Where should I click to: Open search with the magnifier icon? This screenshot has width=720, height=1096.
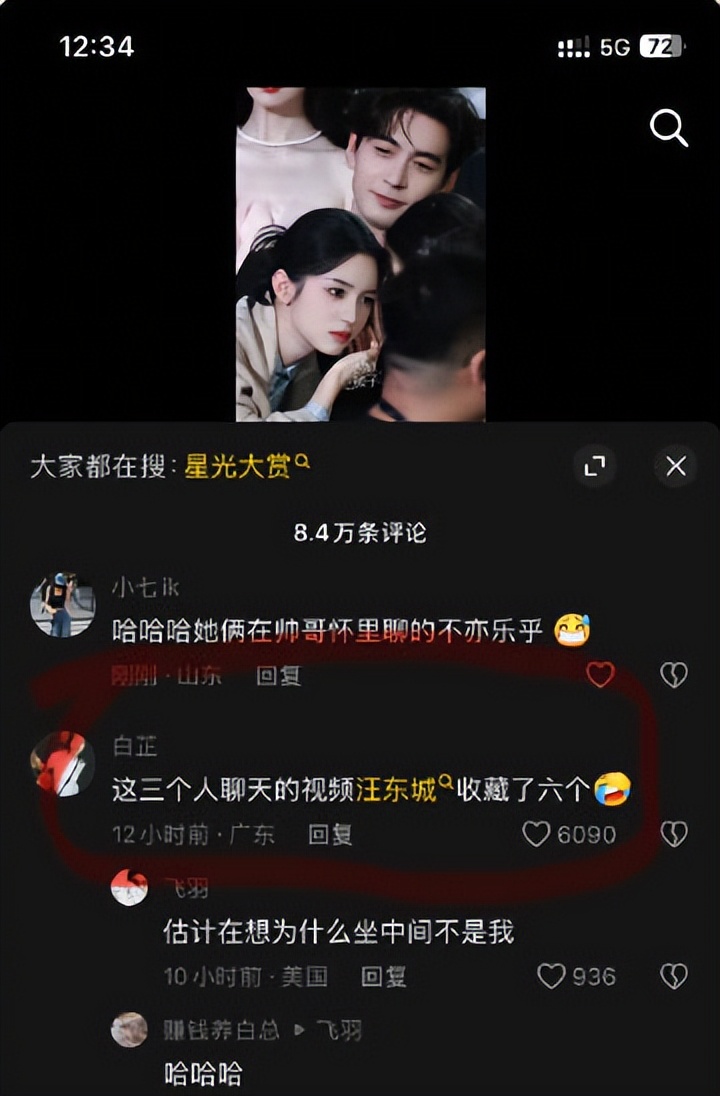(x=668, y=128)
